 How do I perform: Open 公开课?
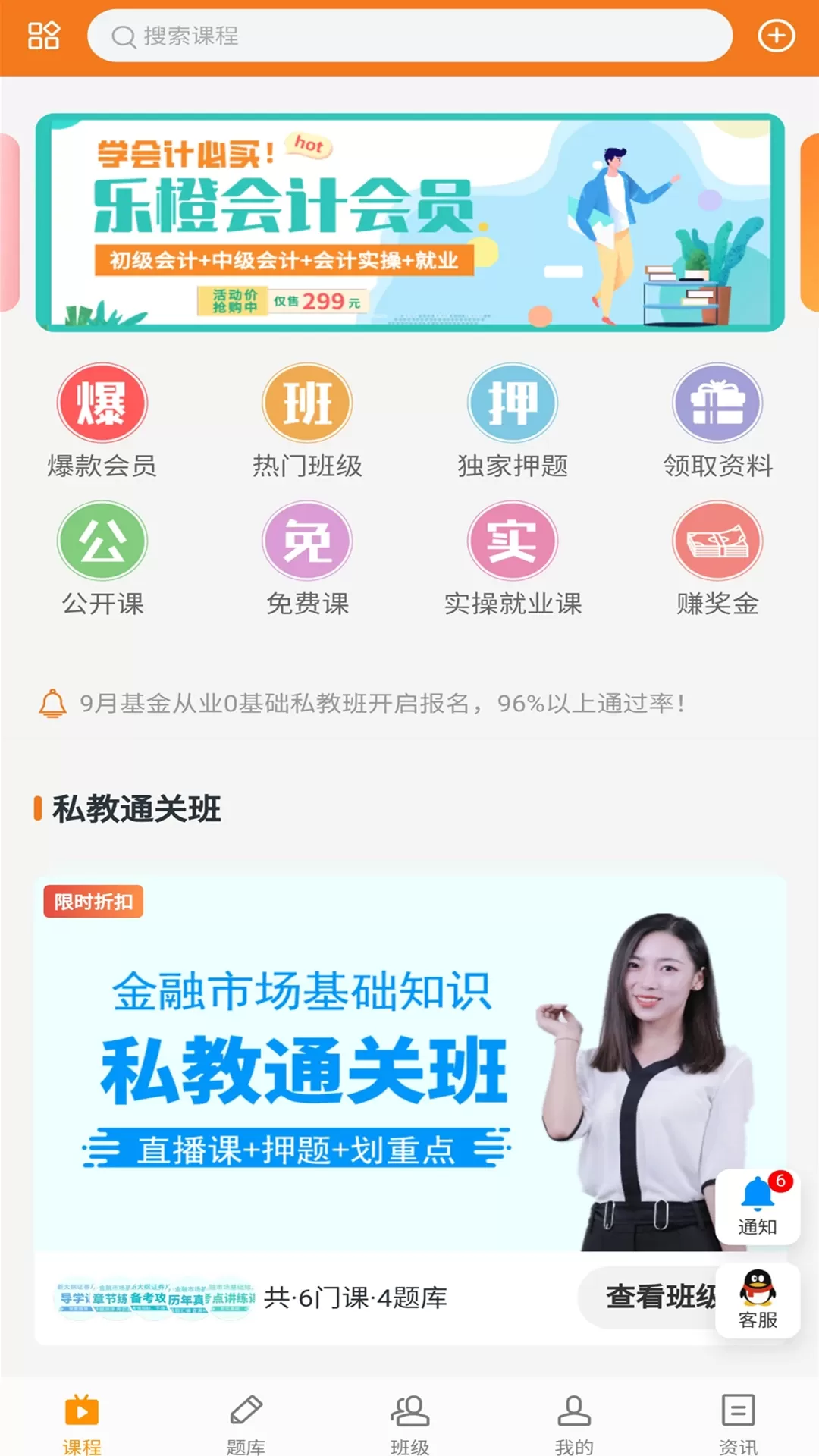click(102, 560)
